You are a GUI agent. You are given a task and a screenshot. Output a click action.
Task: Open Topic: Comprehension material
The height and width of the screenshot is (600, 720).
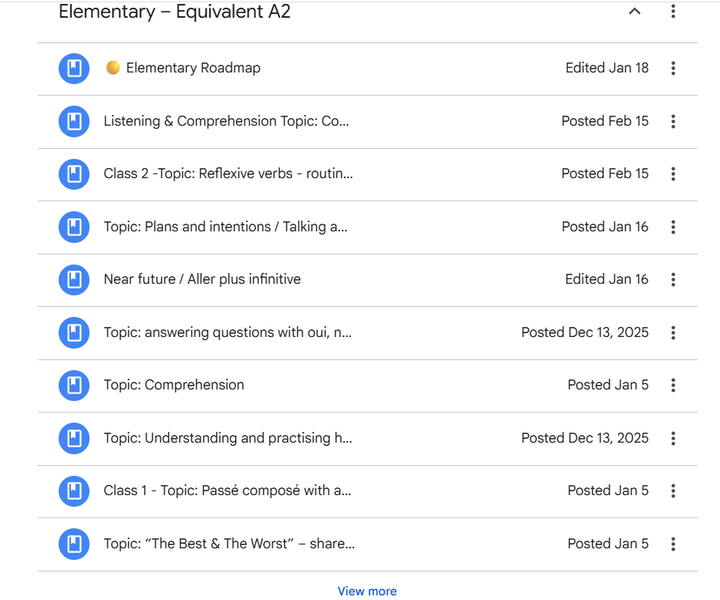click(174, 385)
